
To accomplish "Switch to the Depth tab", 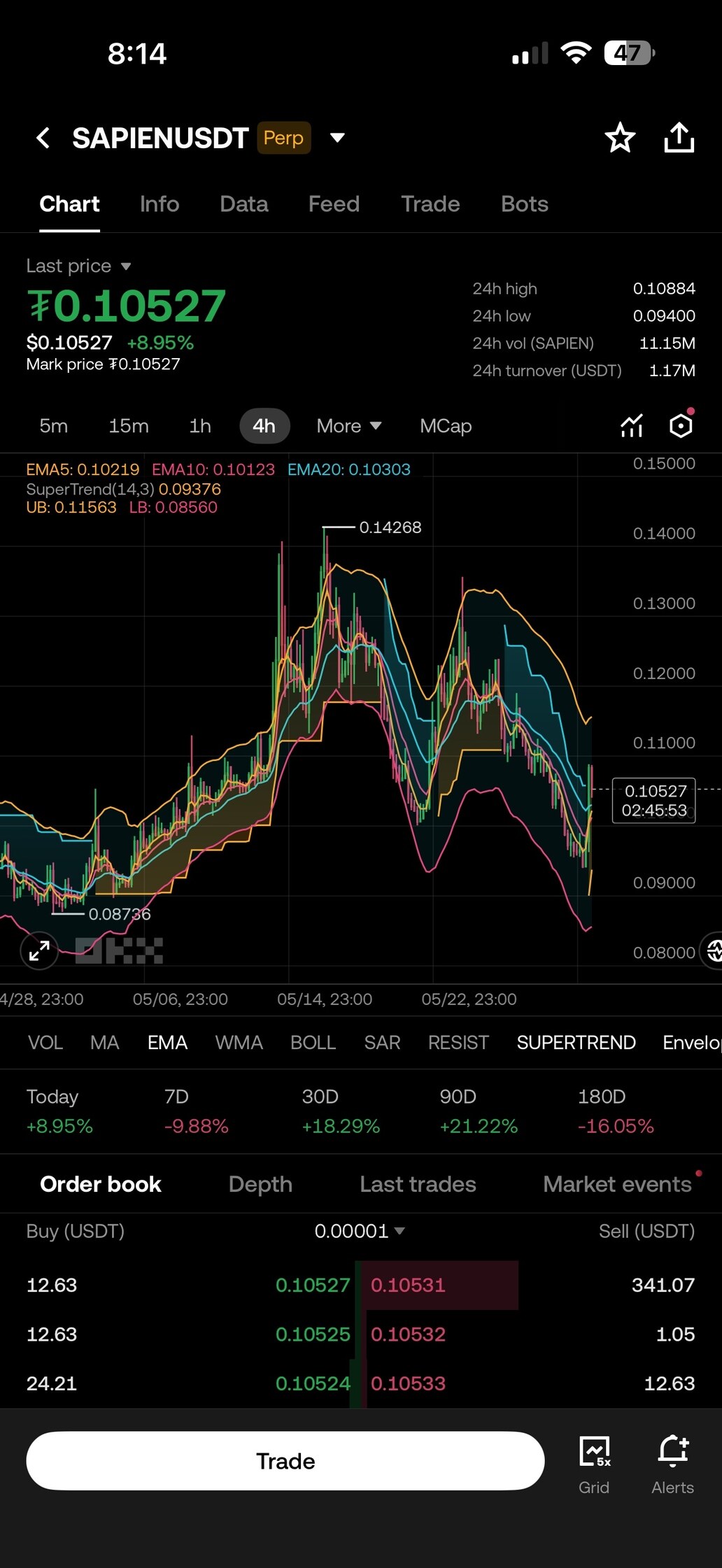I will [x=260, y=1184].
